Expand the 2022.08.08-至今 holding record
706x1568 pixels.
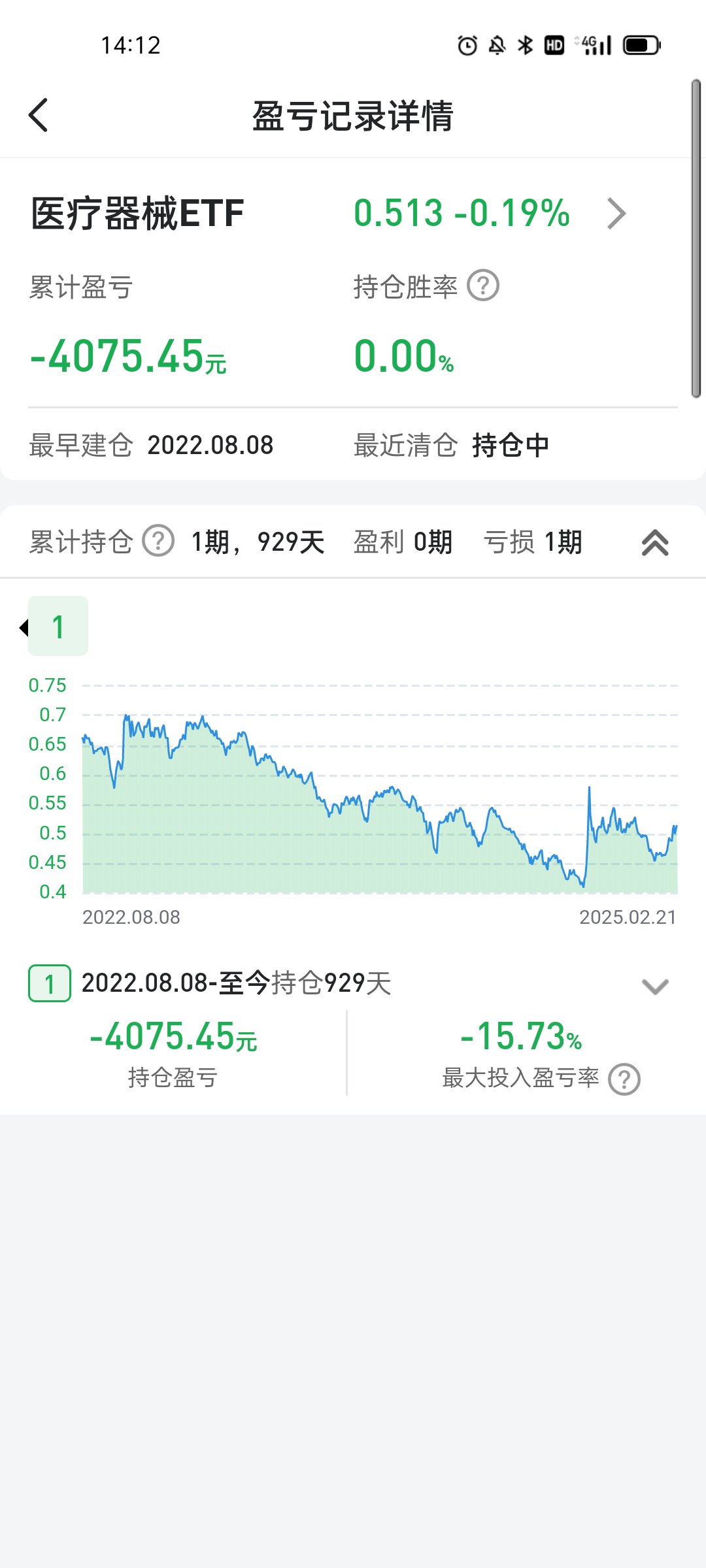(x=655, y=986)
